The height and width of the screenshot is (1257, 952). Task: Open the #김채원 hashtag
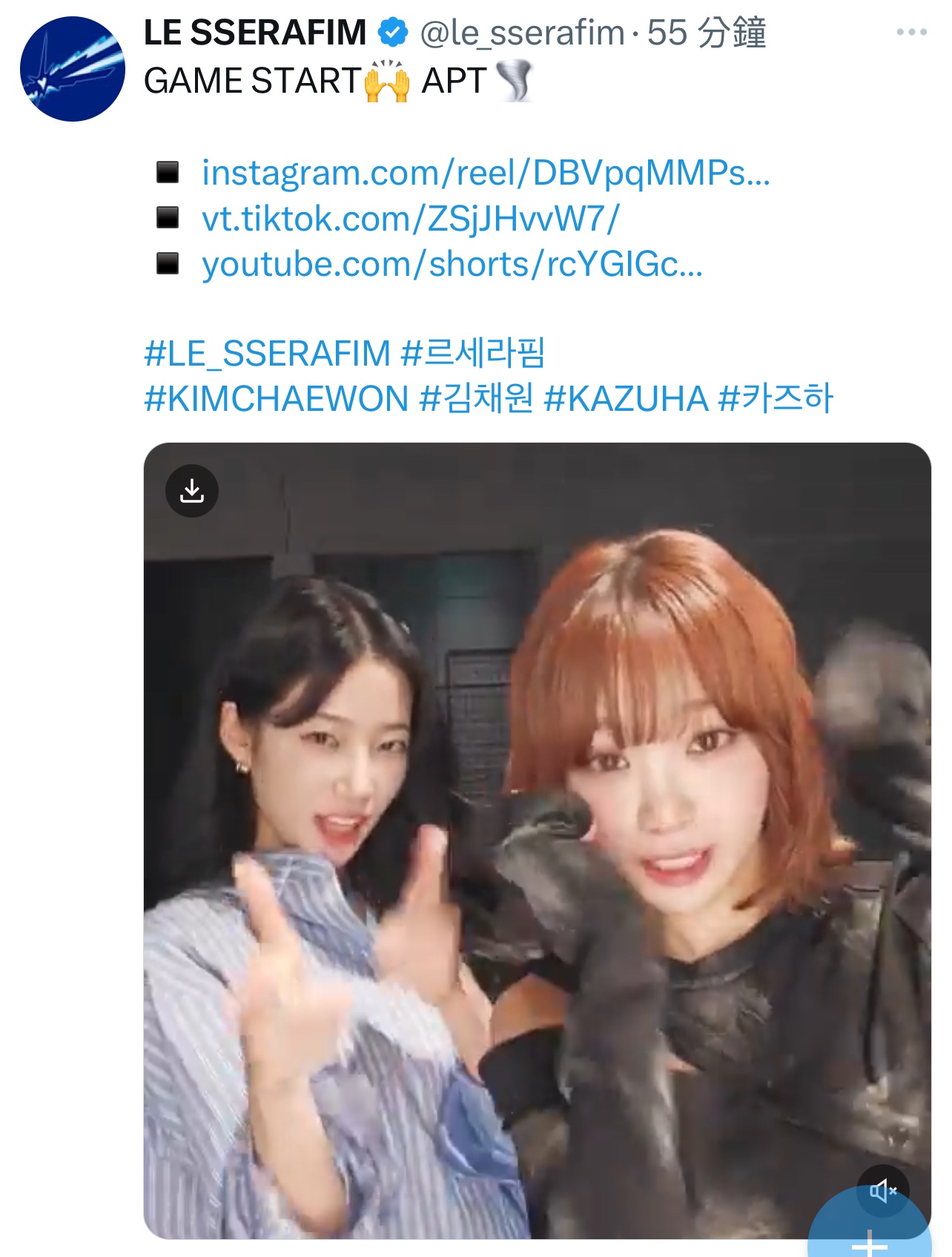[476, 399]
